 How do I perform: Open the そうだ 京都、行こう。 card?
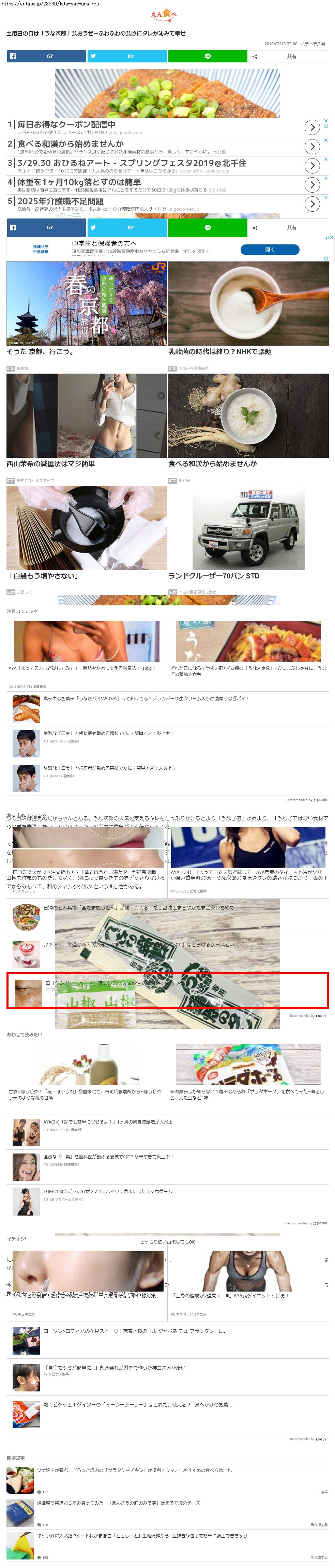(x=87, y=304)
